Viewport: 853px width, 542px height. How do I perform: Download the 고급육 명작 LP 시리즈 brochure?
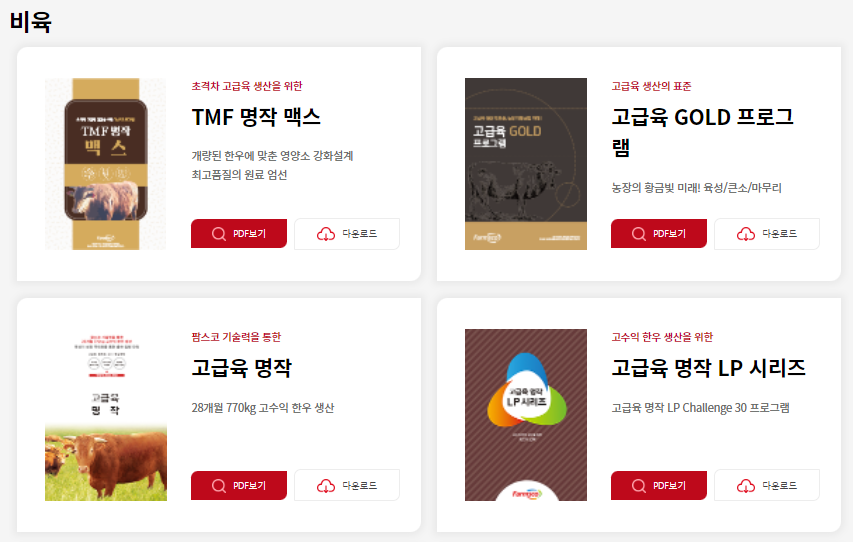click(x=767, y=485)
